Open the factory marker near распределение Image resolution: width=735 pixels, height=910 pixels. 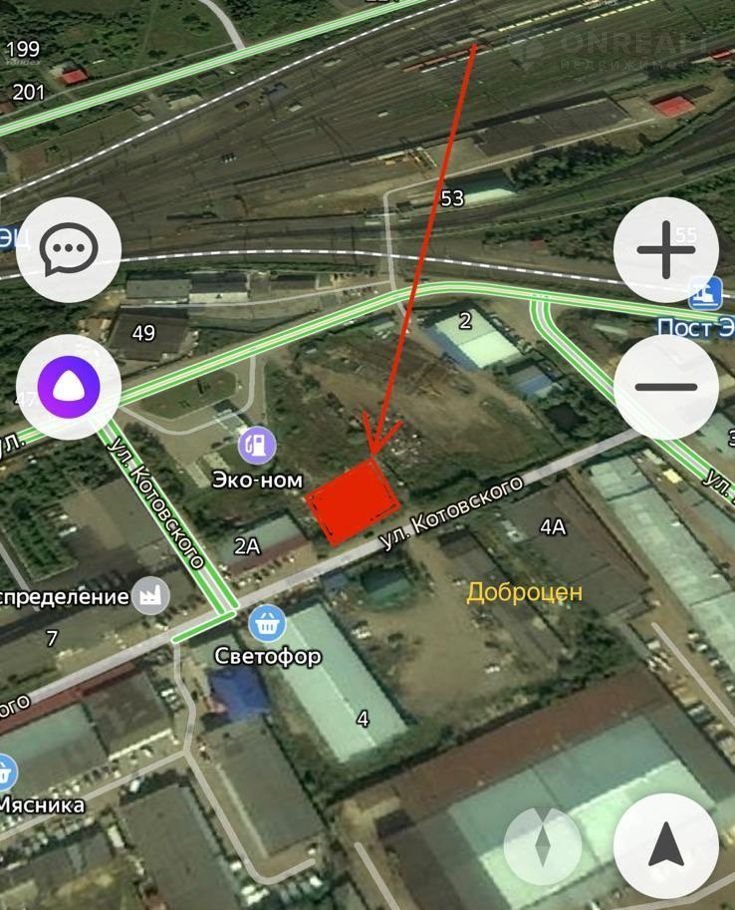click(152, 597)
